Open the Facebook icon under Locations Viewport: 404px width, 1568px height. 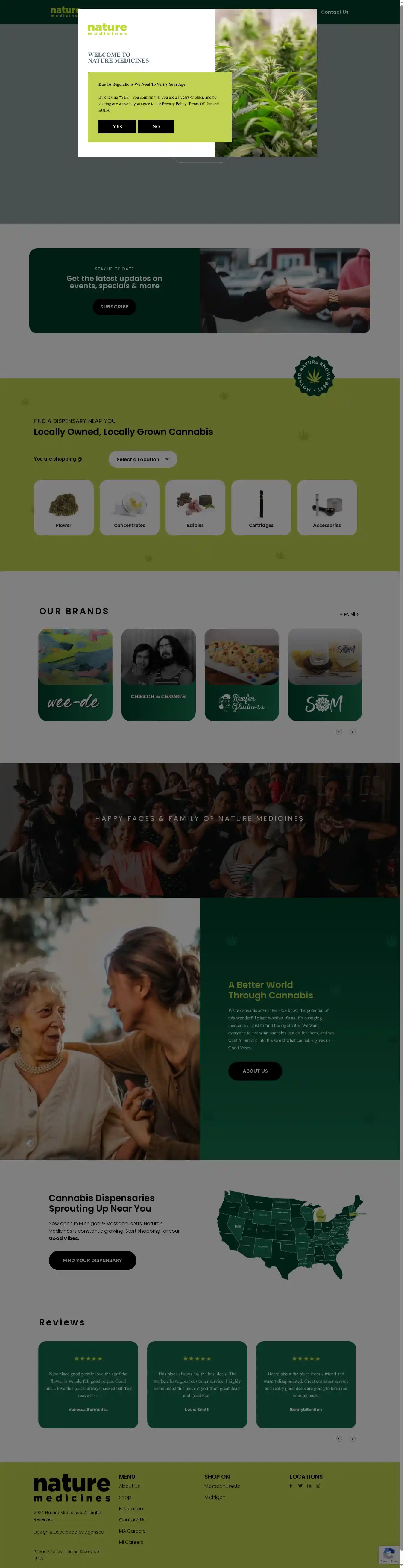coord(291,1486)
